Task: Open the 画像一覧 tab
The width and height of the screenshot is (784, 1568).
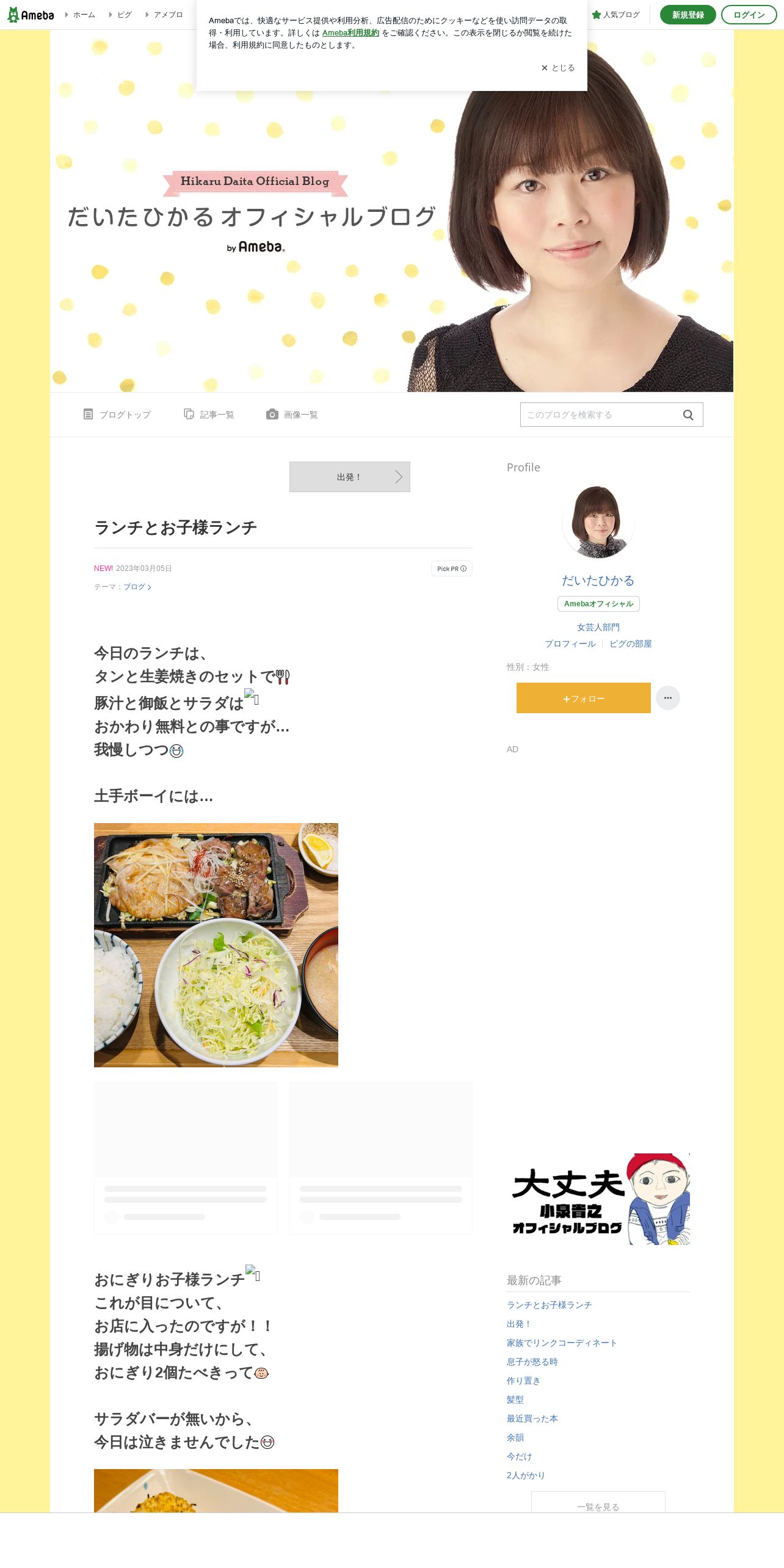Action: coord(292,415)
